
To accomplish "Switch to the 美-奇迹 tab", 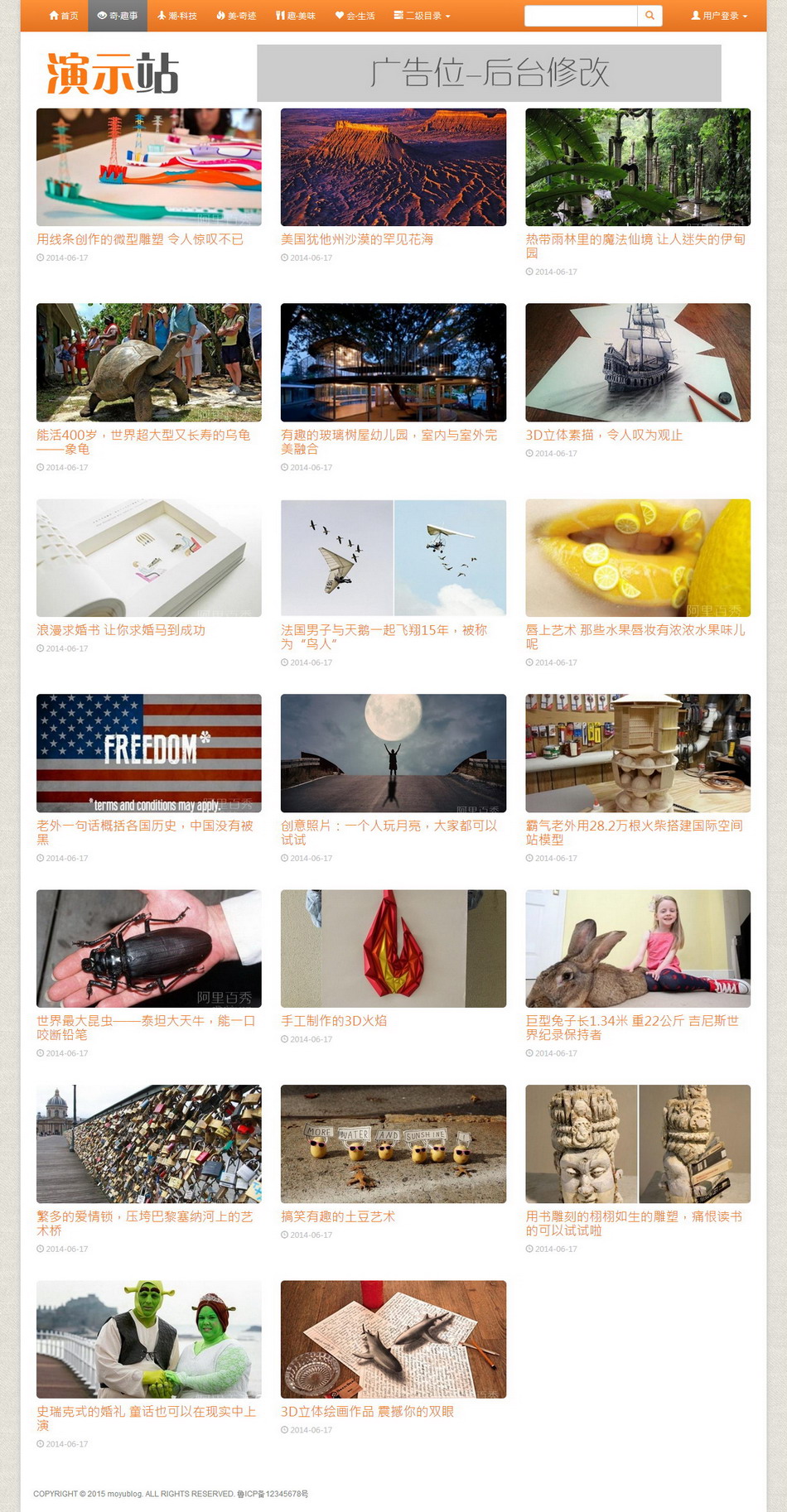I will coord(236,16).
